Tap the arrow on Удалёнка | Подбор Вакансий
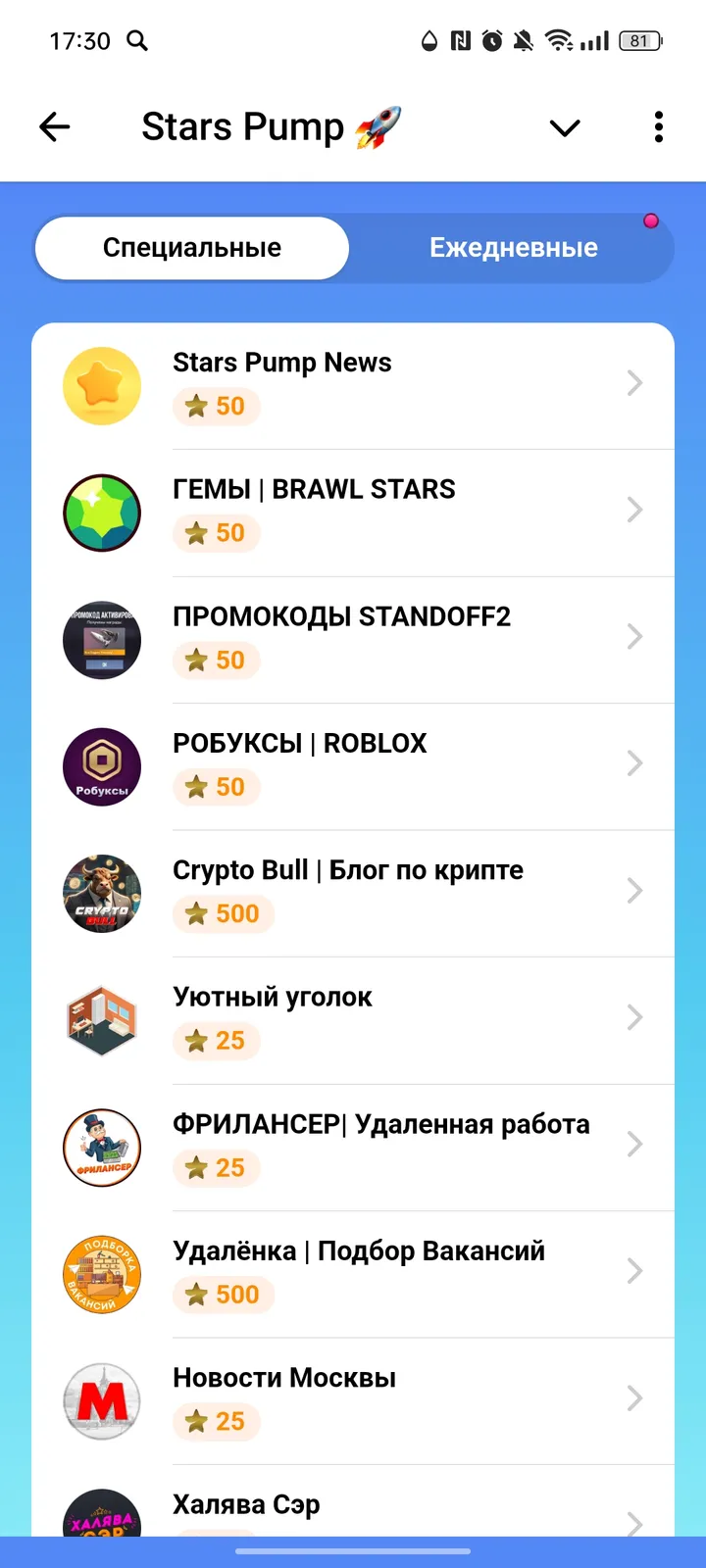The width and height of the screenshot is (706, 1568). click(x=635, y=1271)
